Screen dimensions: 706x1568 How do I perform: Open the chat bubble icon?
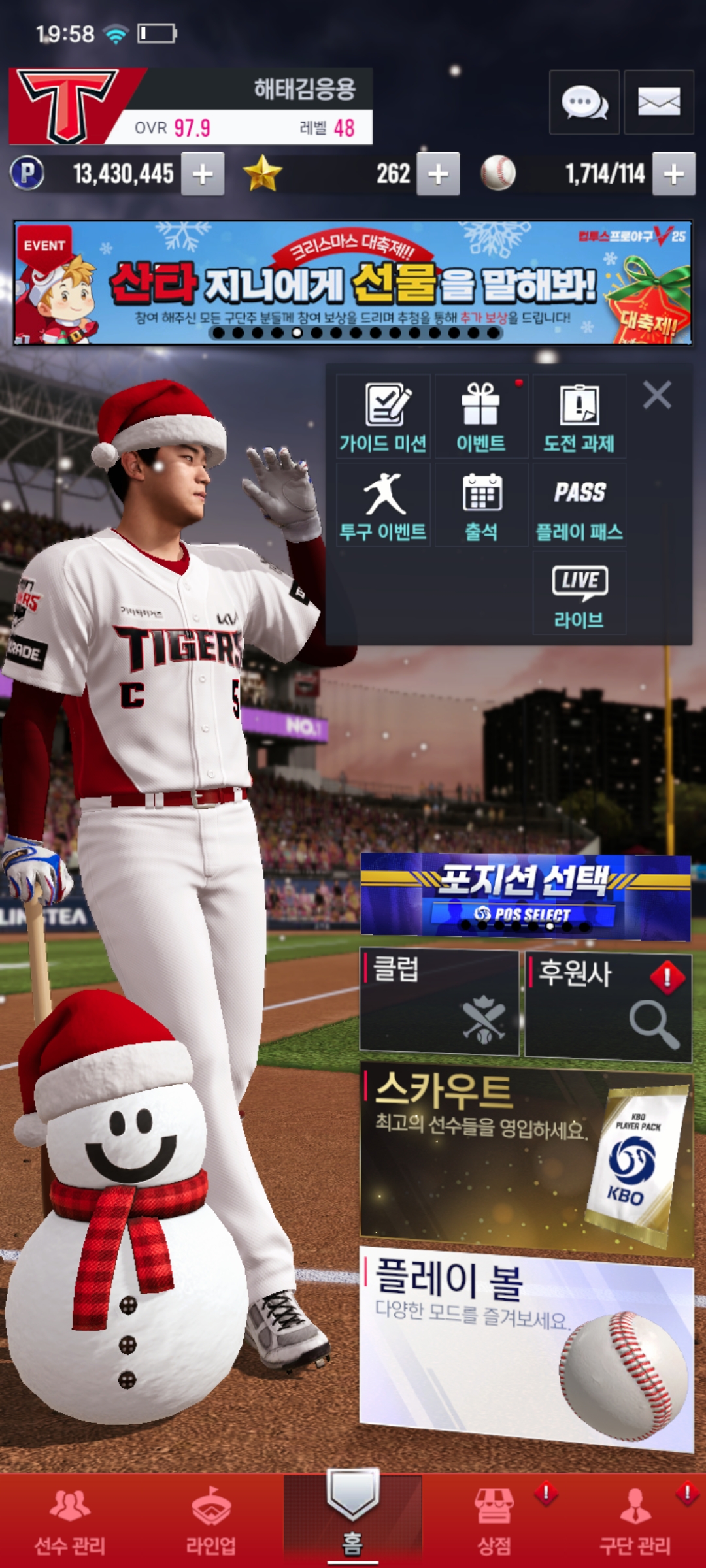coord(584,103)
